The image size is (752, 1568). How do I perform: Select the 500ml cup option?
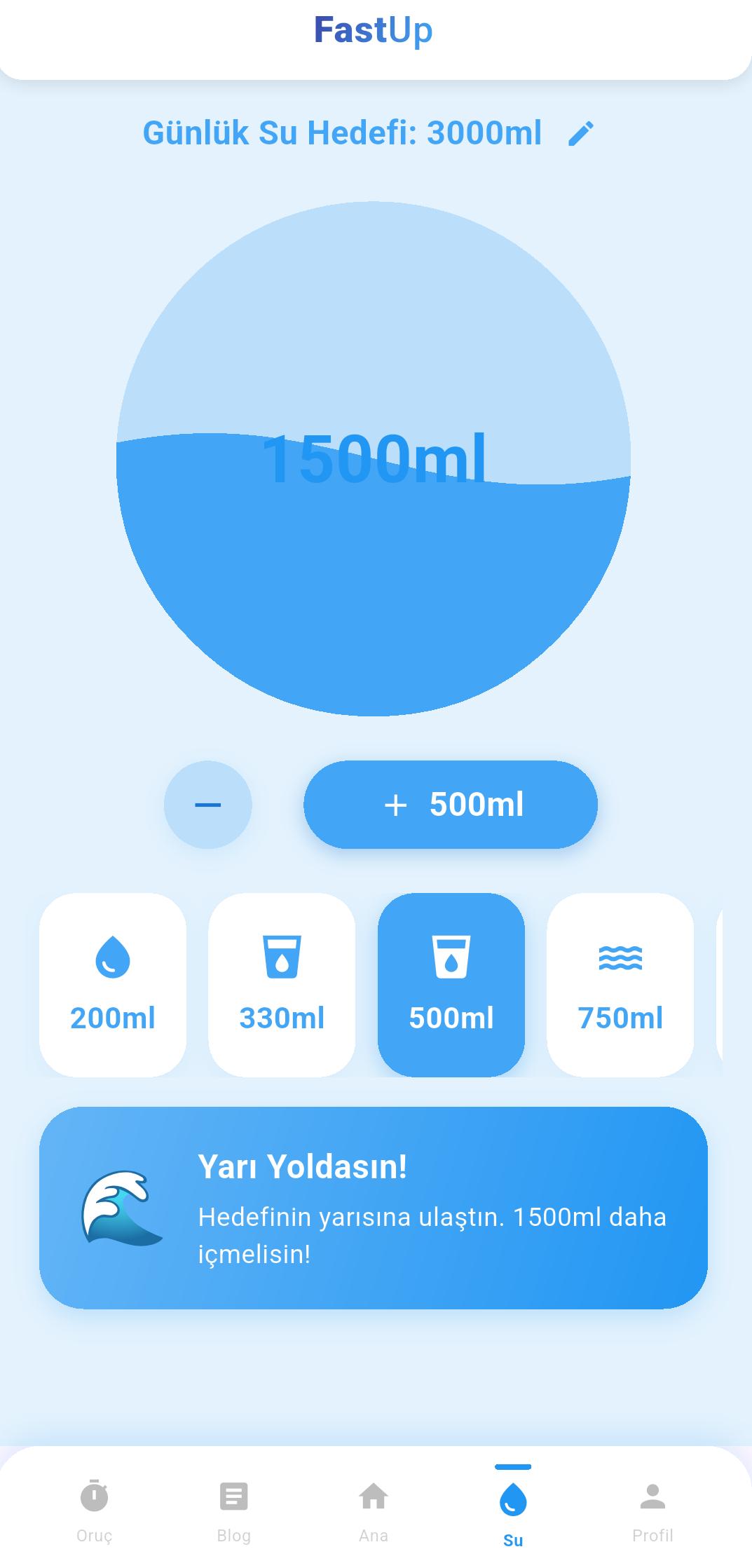[451, 984]
